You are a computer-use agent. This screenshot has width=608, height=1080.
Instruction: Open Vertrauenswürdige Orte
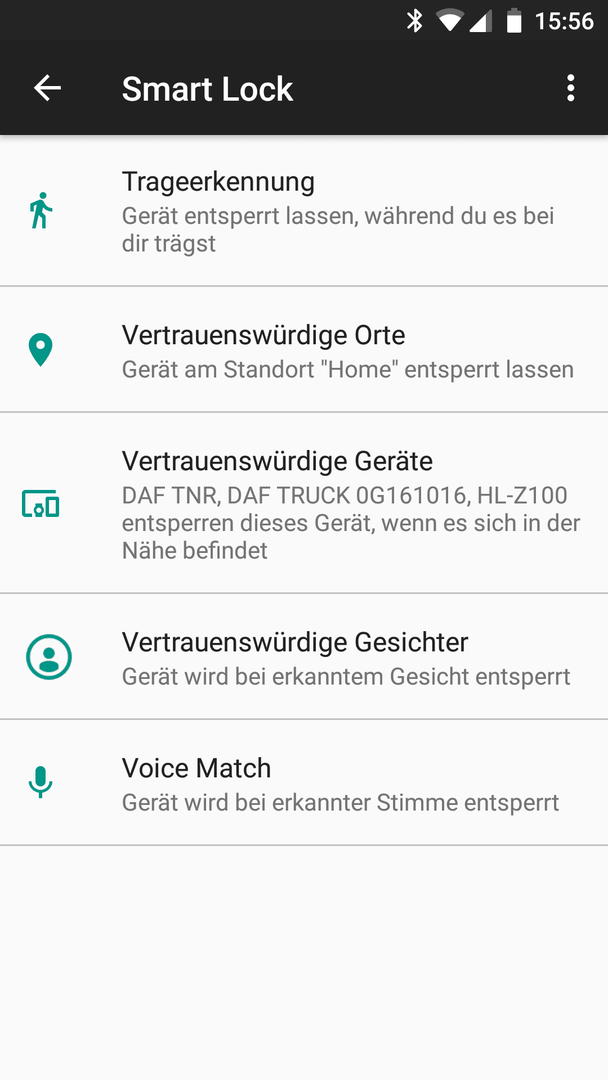click(x=304, y=349)
